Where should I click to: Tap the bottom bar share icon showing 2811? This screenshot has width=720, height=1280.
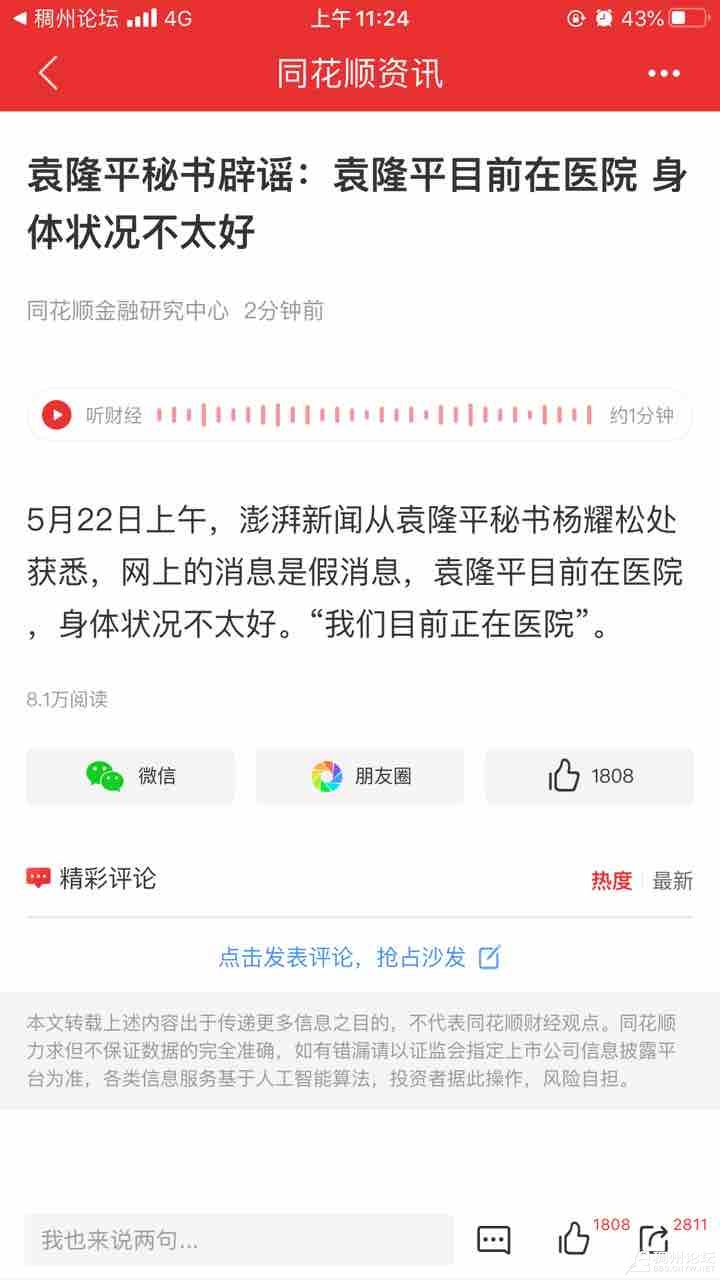(655, 1239)
